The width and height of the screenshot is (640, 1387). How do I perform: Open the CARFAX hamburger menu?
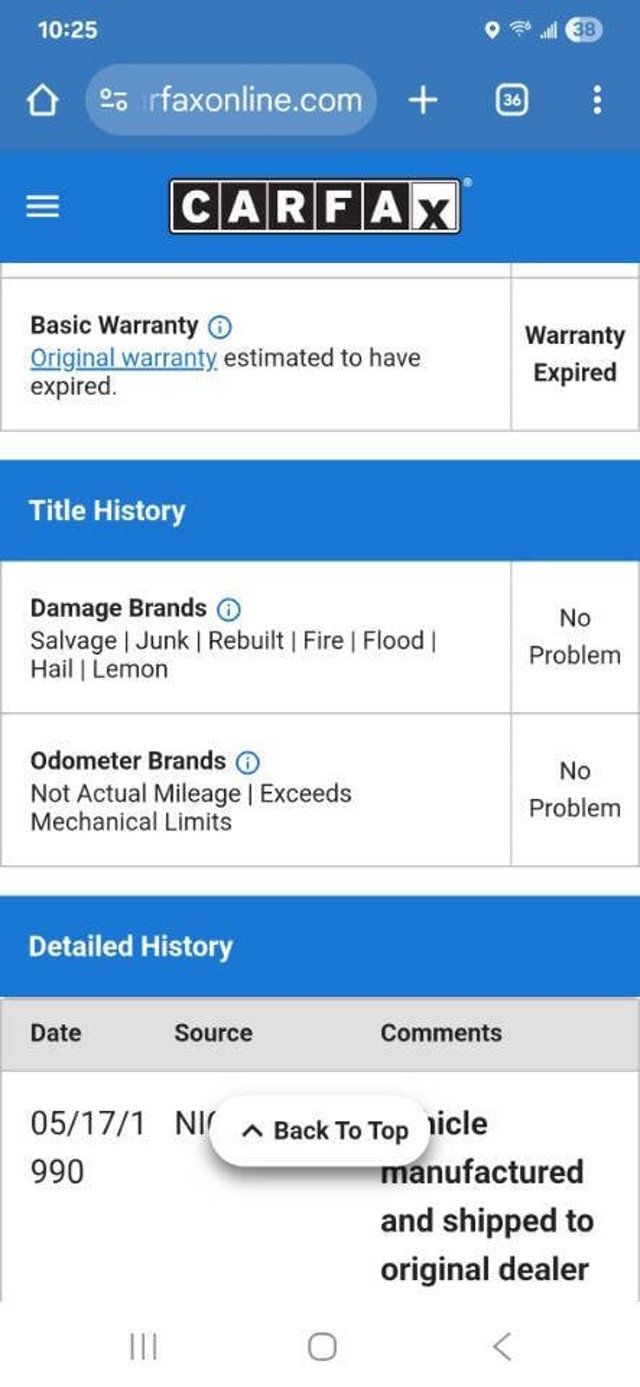tap(42, 206)
